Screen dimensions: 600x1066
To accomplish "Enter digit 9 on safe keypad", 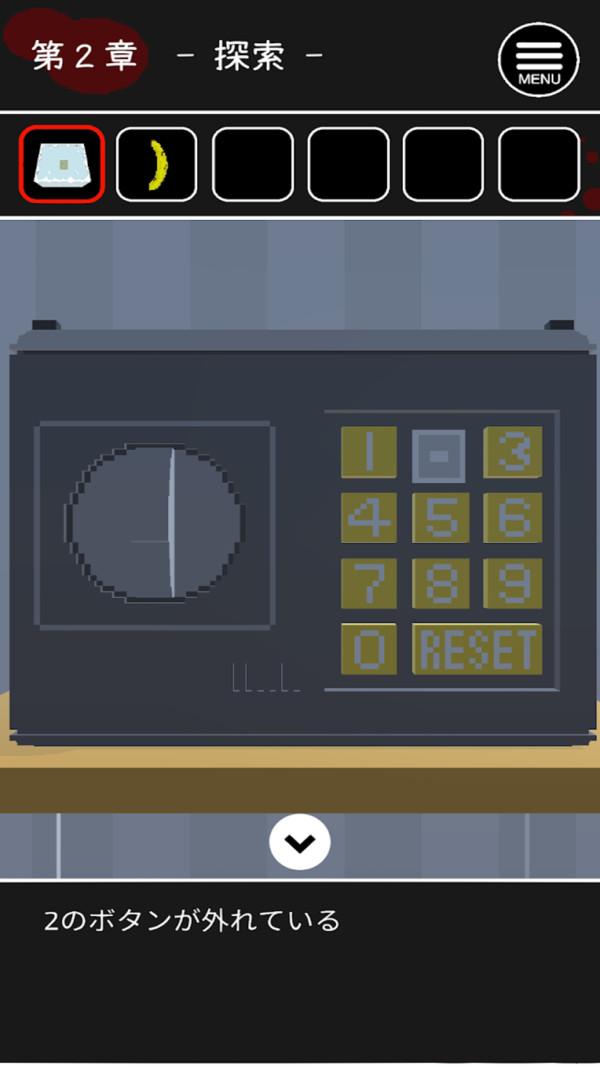I will pyautogui.click(x=513, y=583).
